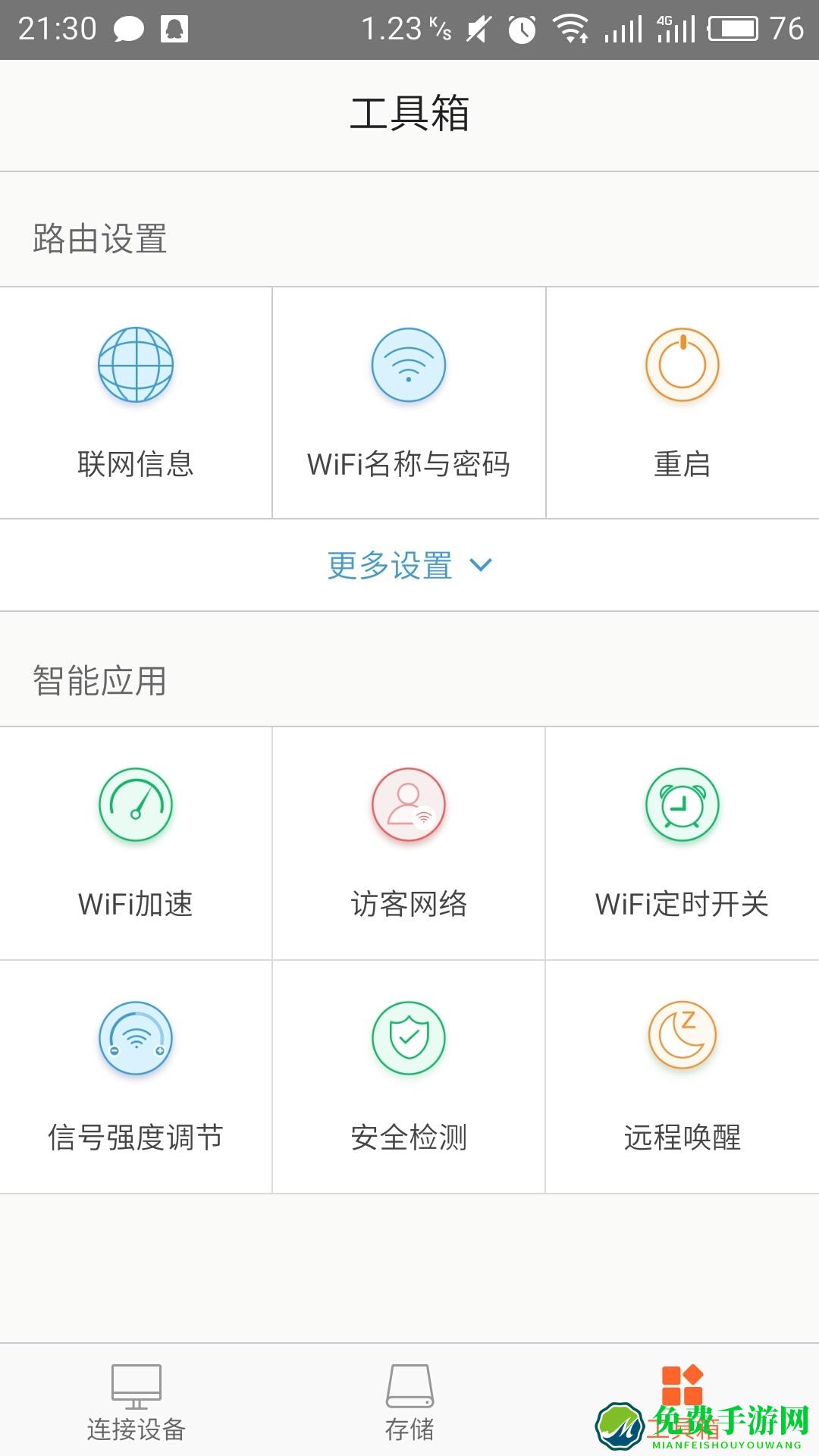Adjust signal strength in 信号强度调节
Screen dimensions: 819x1456
[x=135, y=1077]
